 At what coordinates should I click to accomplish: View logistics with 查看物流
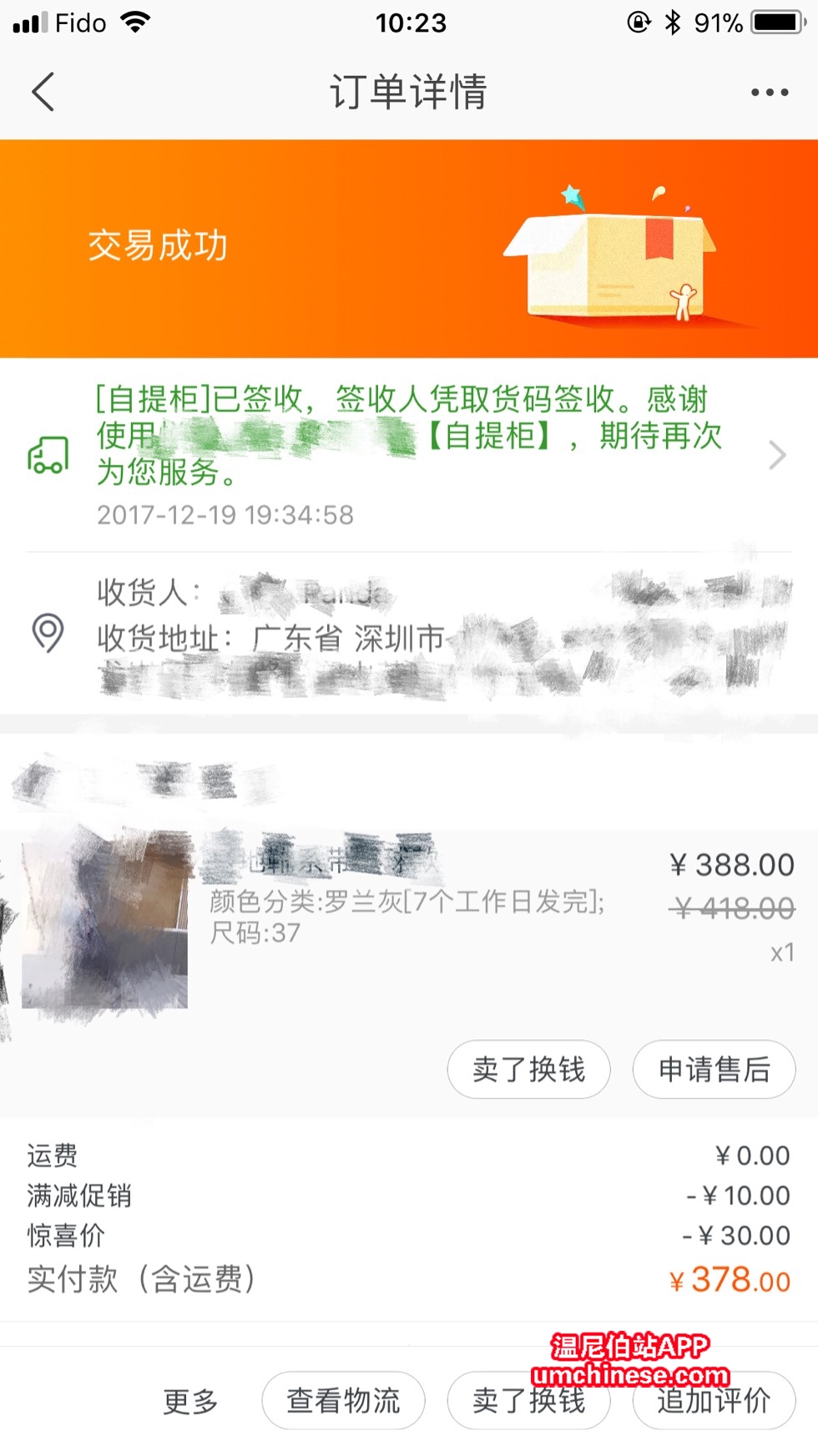pos(343,1402)
